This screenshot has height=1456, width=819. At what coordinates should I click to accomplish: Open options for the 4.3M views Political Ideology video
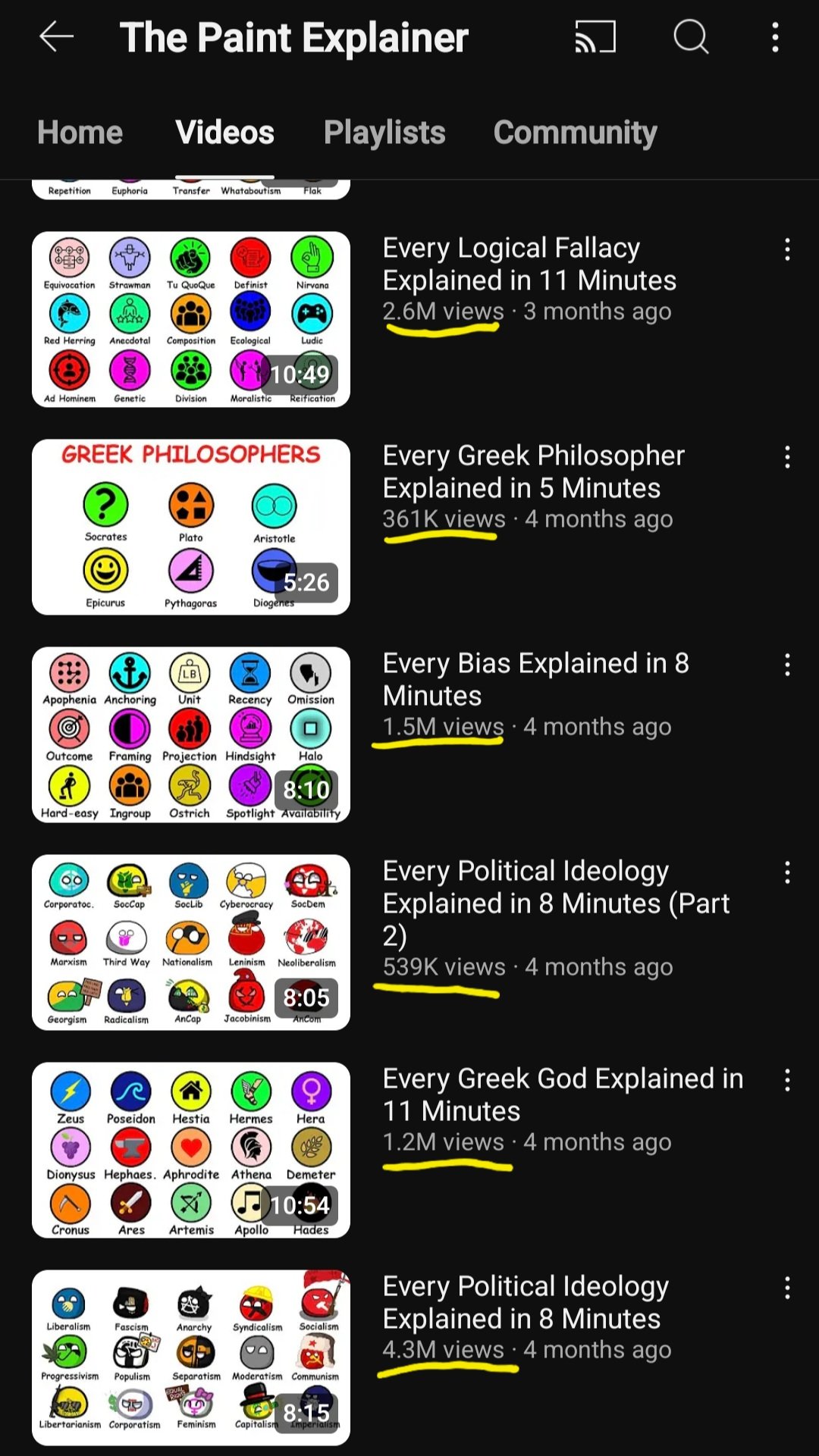[787, 1288]
